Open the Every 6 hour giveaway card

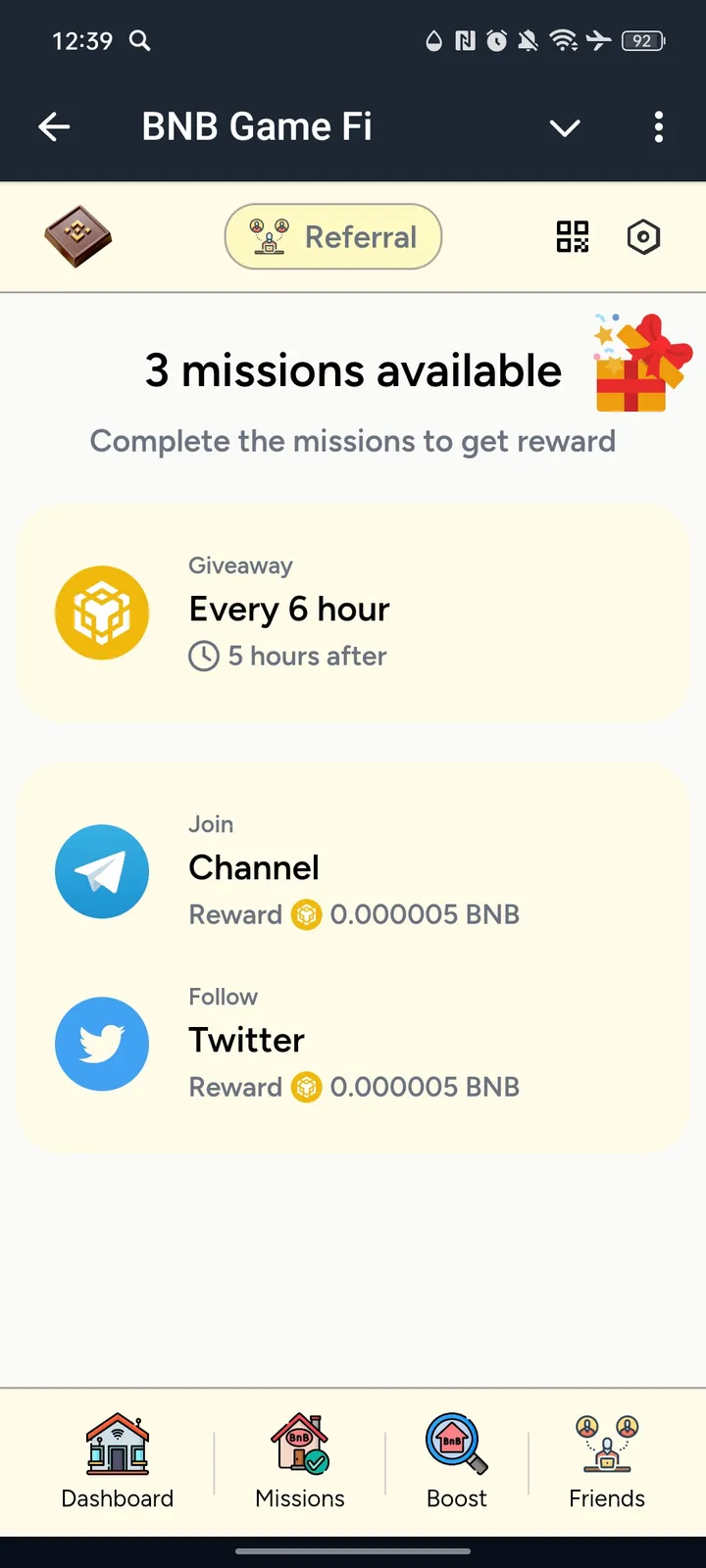tap(353, 613)
